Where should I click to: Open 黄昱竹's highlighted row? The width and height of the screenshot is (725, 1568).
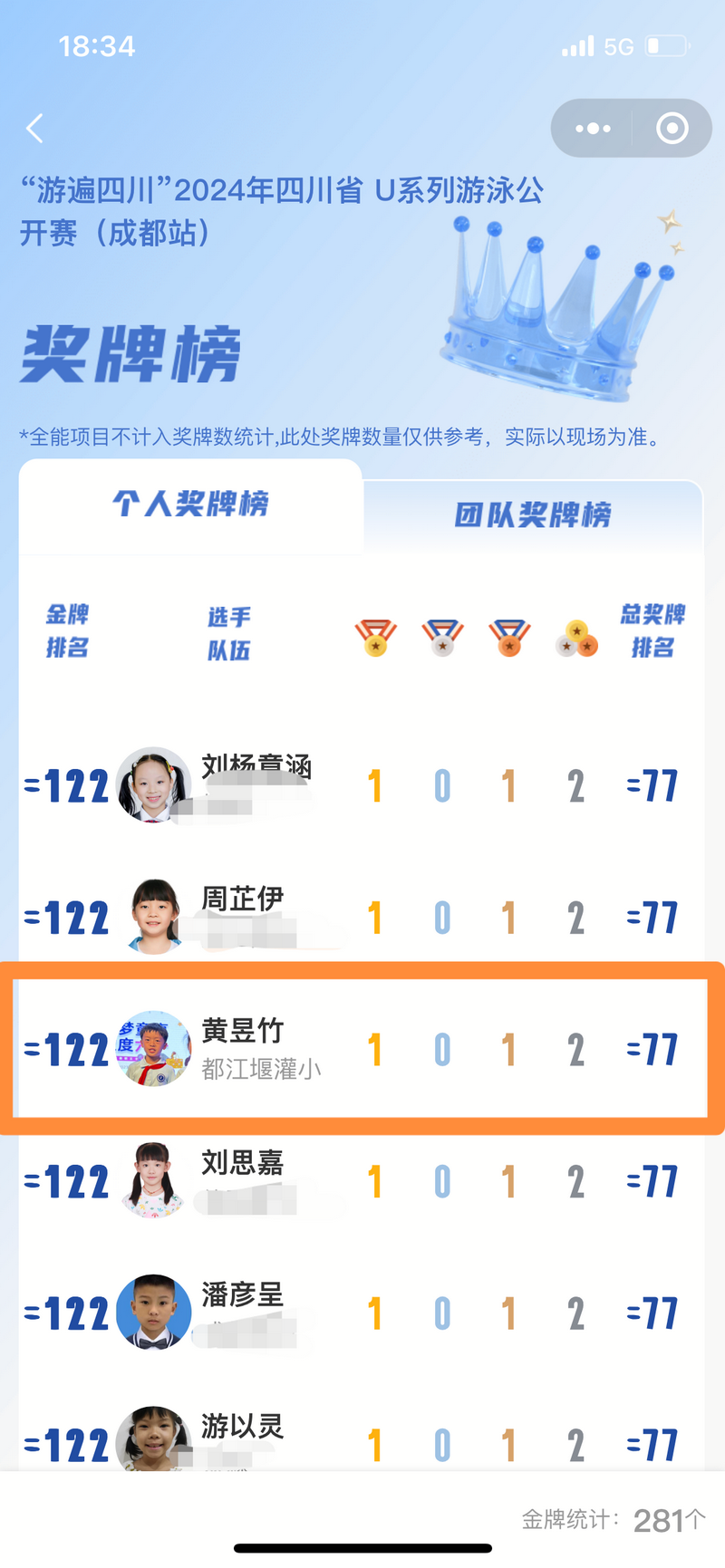[x=361, y=1049]
